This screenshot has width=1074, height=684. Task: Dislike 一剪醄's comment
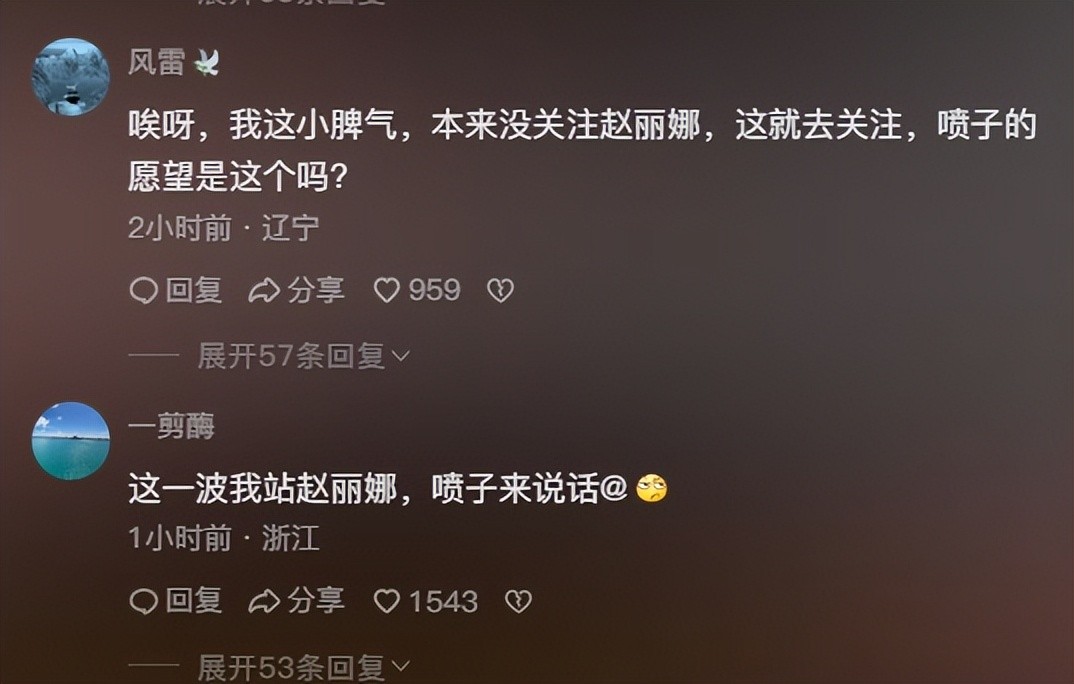click(517, 601)
